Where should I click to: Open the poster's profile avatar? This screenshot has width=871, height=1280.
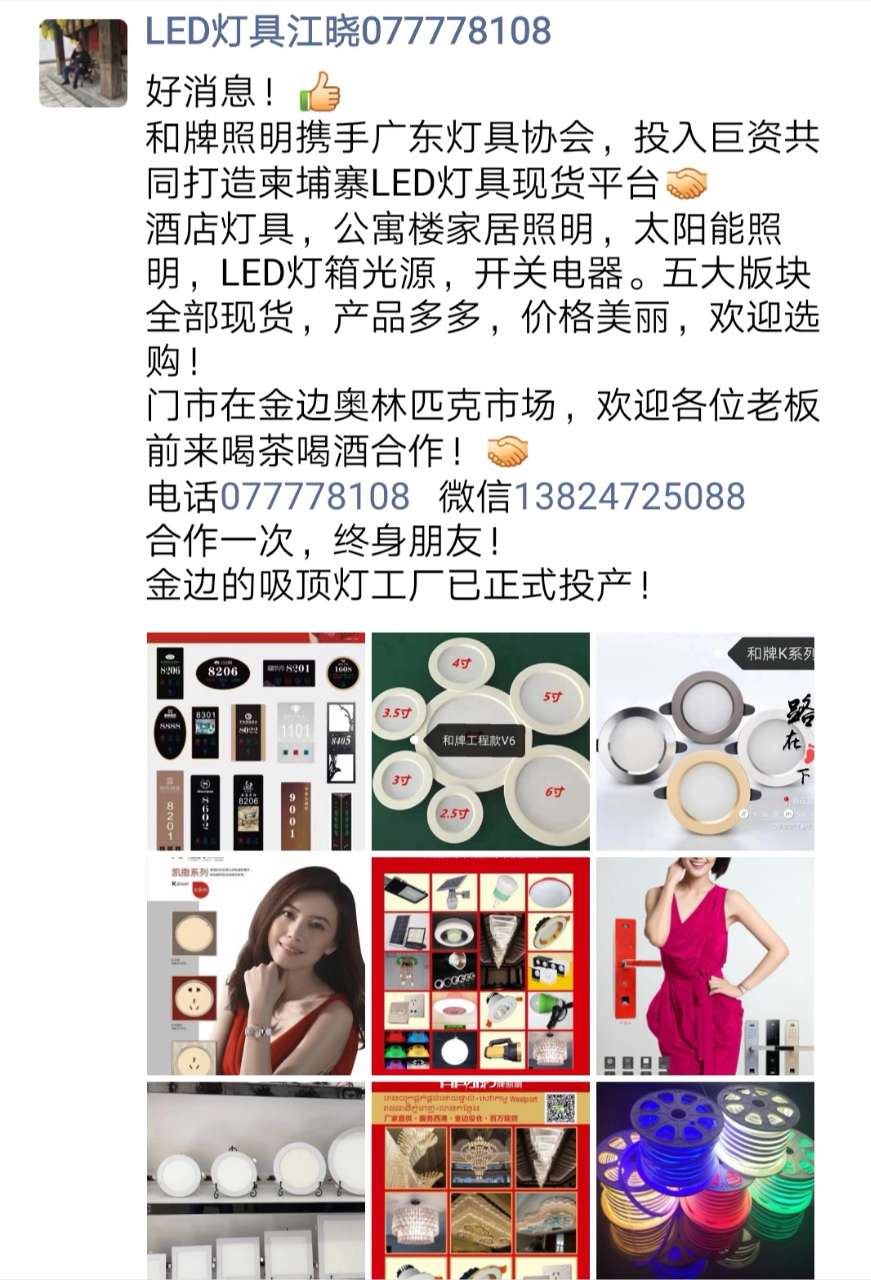[x=83, y=62]
